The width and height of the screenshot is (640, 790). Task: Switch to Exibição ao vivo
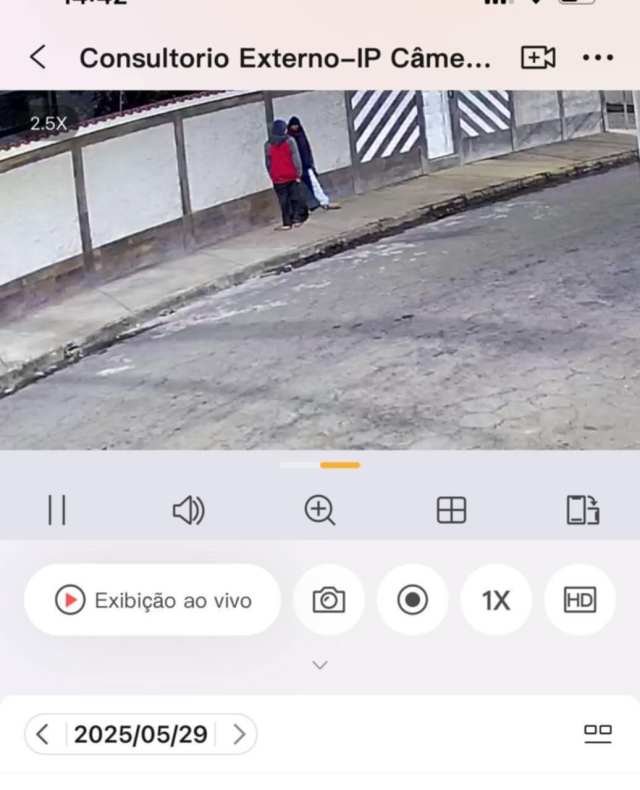153,600
